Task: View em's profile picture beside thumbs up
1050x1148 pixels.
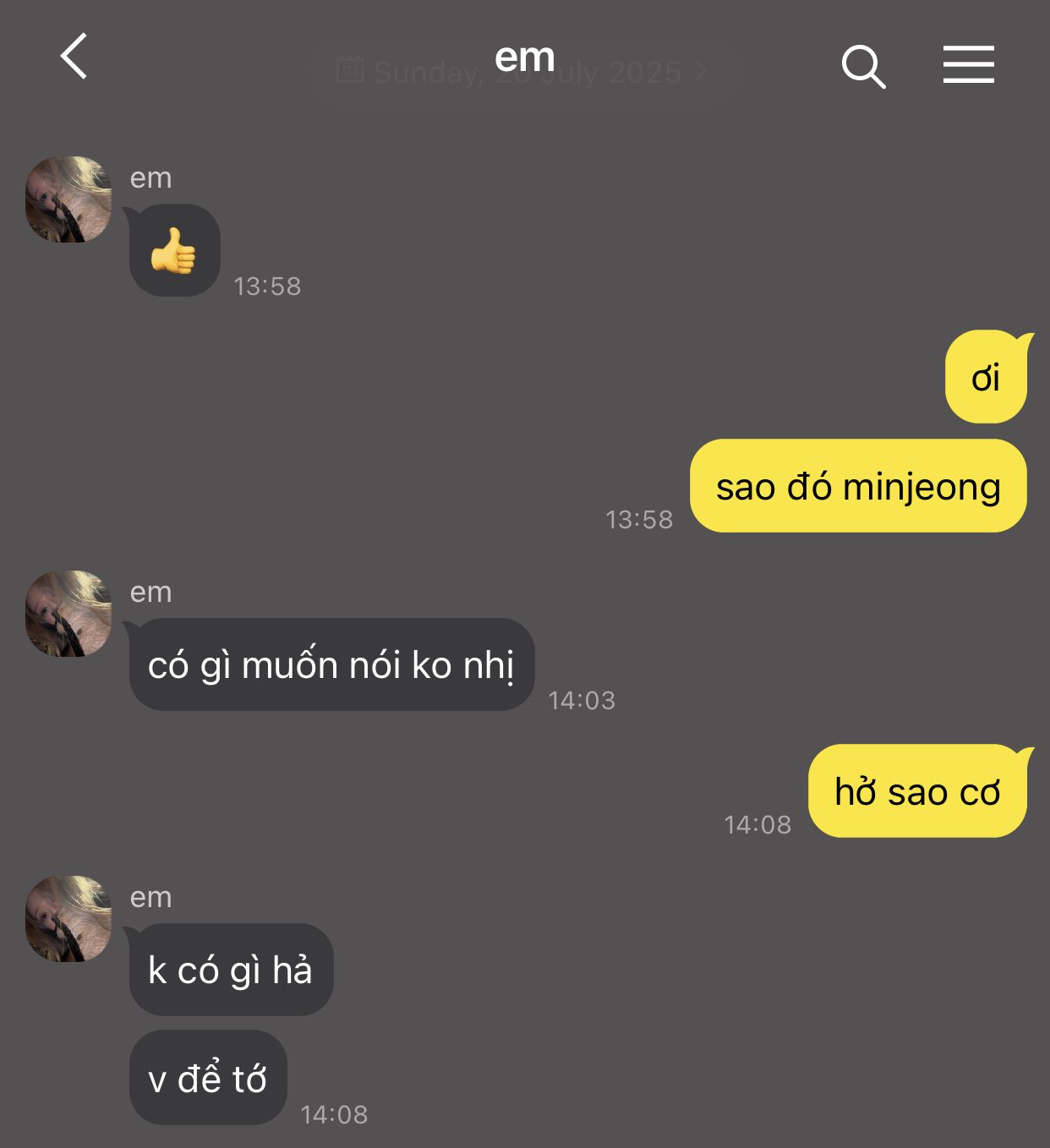Action: coord(68,200)
